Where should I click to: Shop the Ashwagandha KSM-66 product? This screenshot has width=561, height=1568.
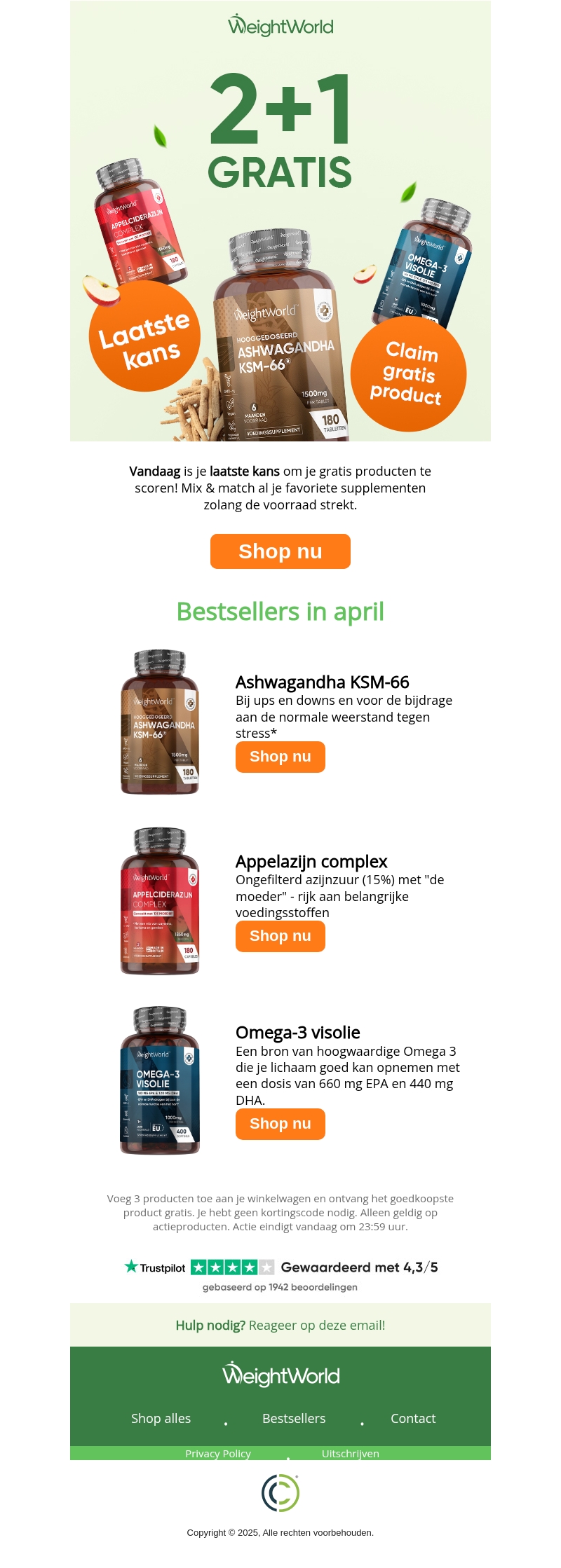pos(280,757)
